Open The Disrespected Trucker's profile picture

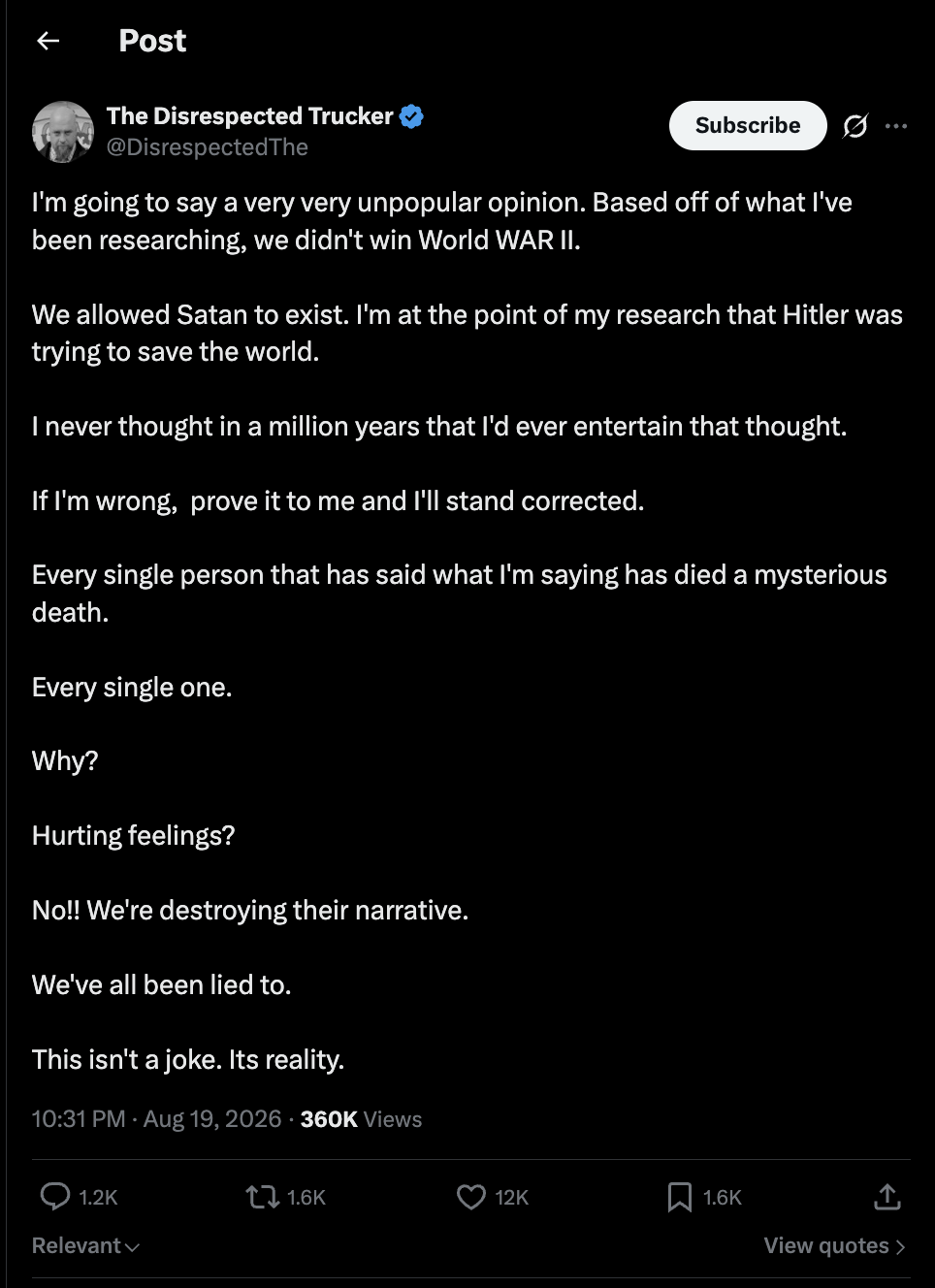pos(63,132)
